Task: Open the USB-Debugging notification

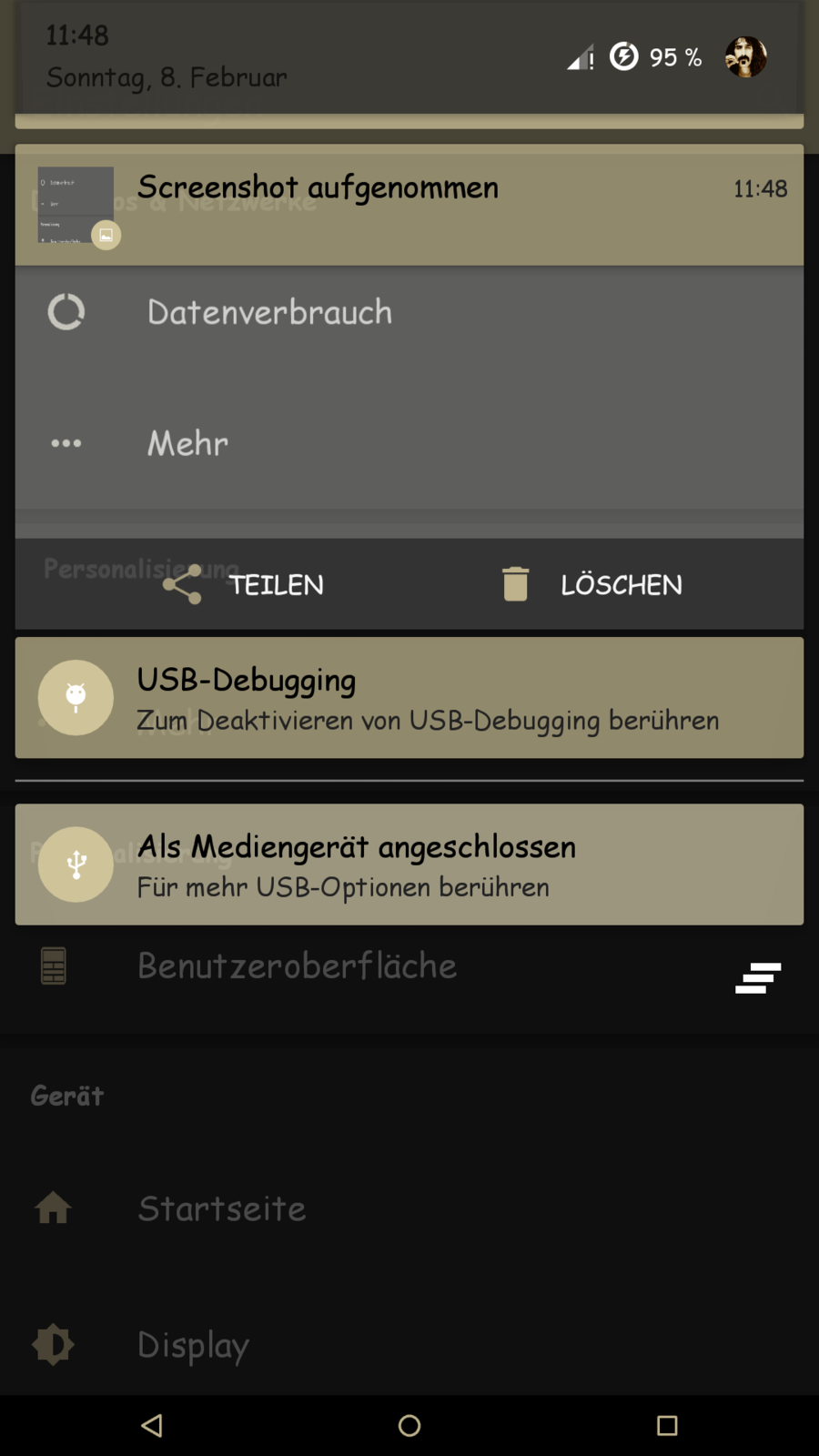Action: [409, 698]
